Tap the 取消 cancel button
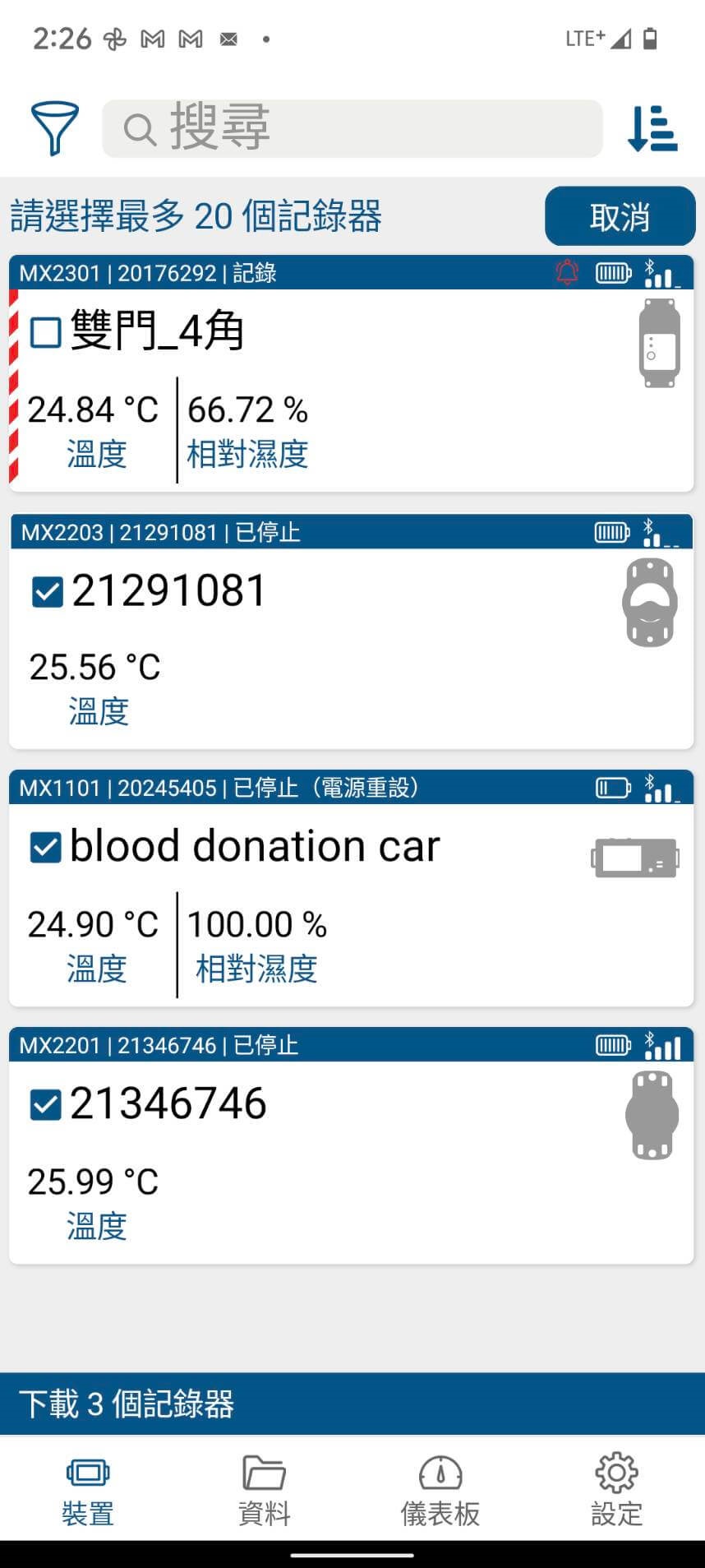The width and height of the screenshot is (705, 1568). [x=620, y=216]
